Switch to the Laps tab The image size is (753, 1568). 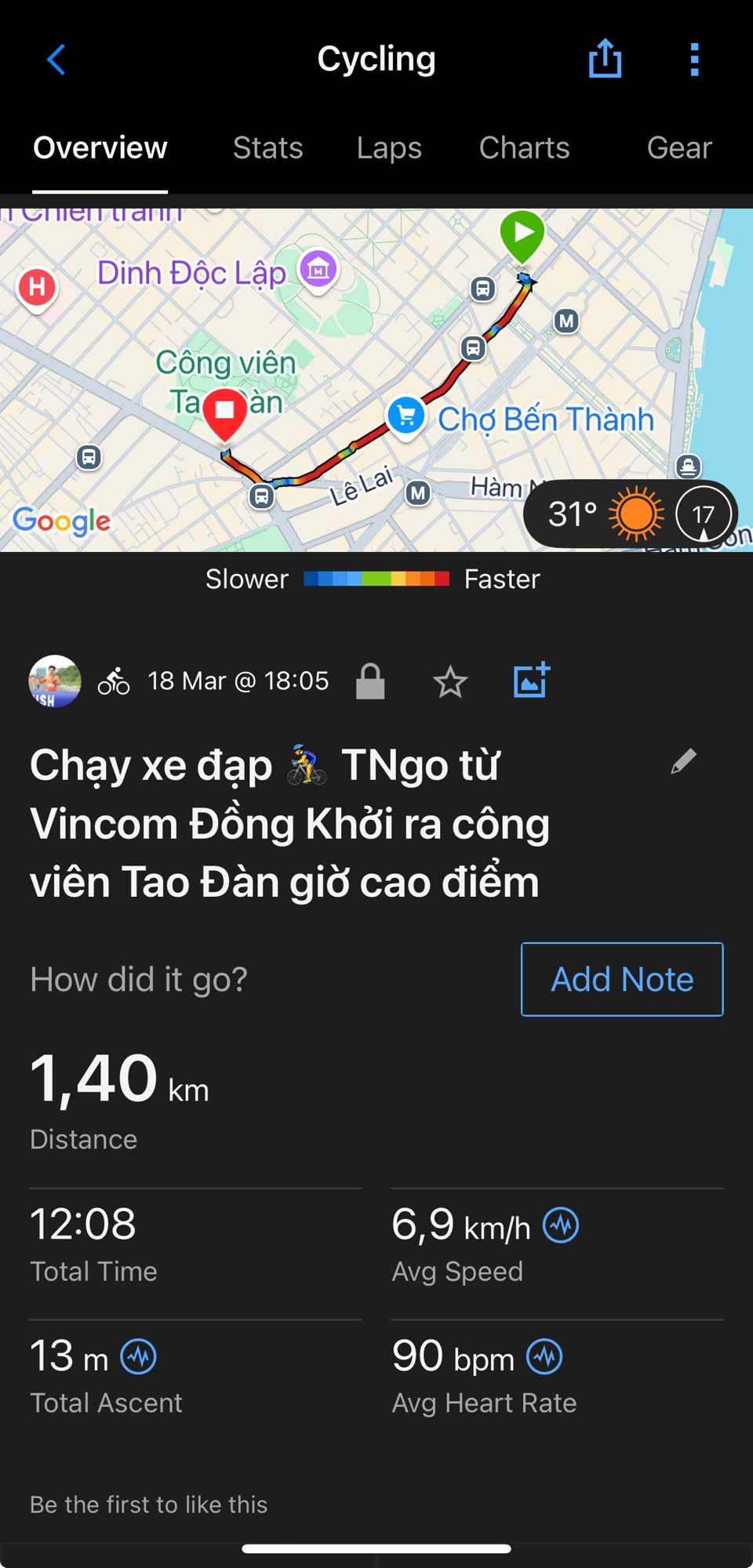pos(388,148)
